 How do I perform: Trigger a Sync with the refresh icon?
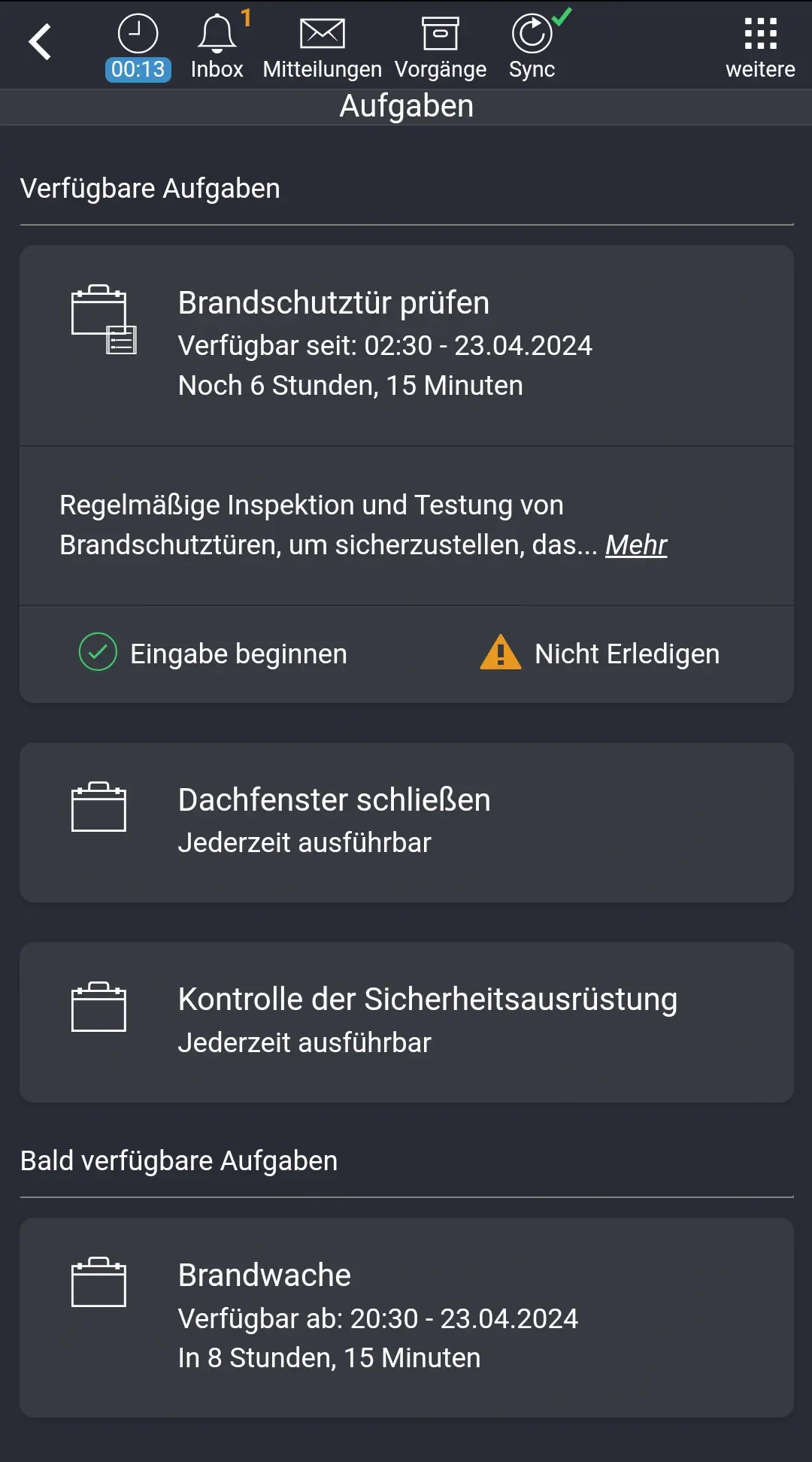[532, 33]
